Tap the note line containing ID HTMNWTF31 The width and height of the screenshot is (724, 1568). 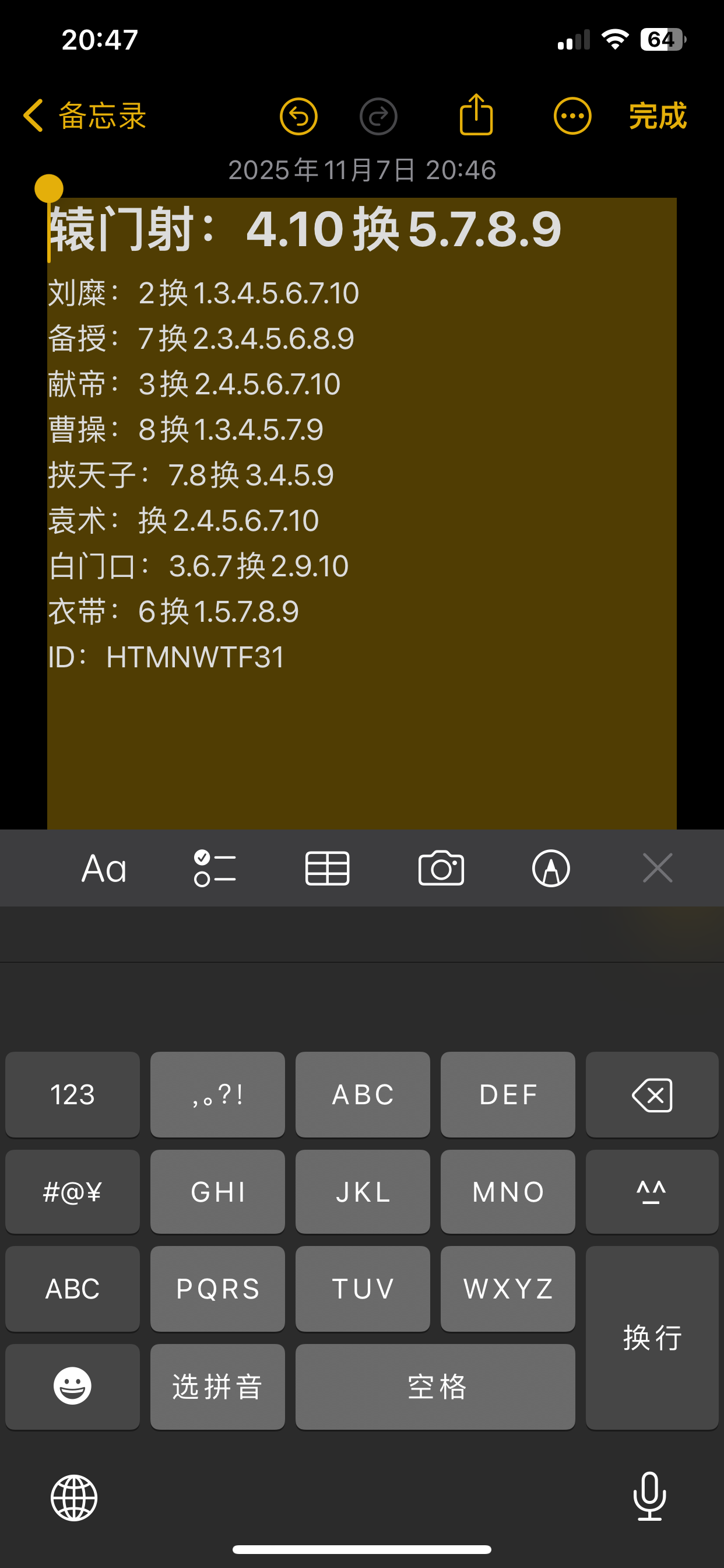tap(165, 657)
